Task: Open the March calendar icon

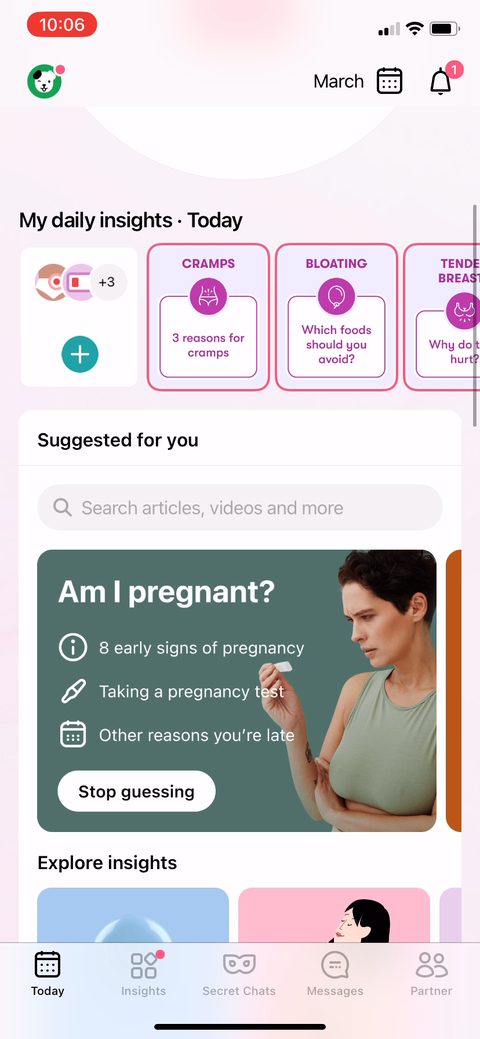Action: click(389, 82)
